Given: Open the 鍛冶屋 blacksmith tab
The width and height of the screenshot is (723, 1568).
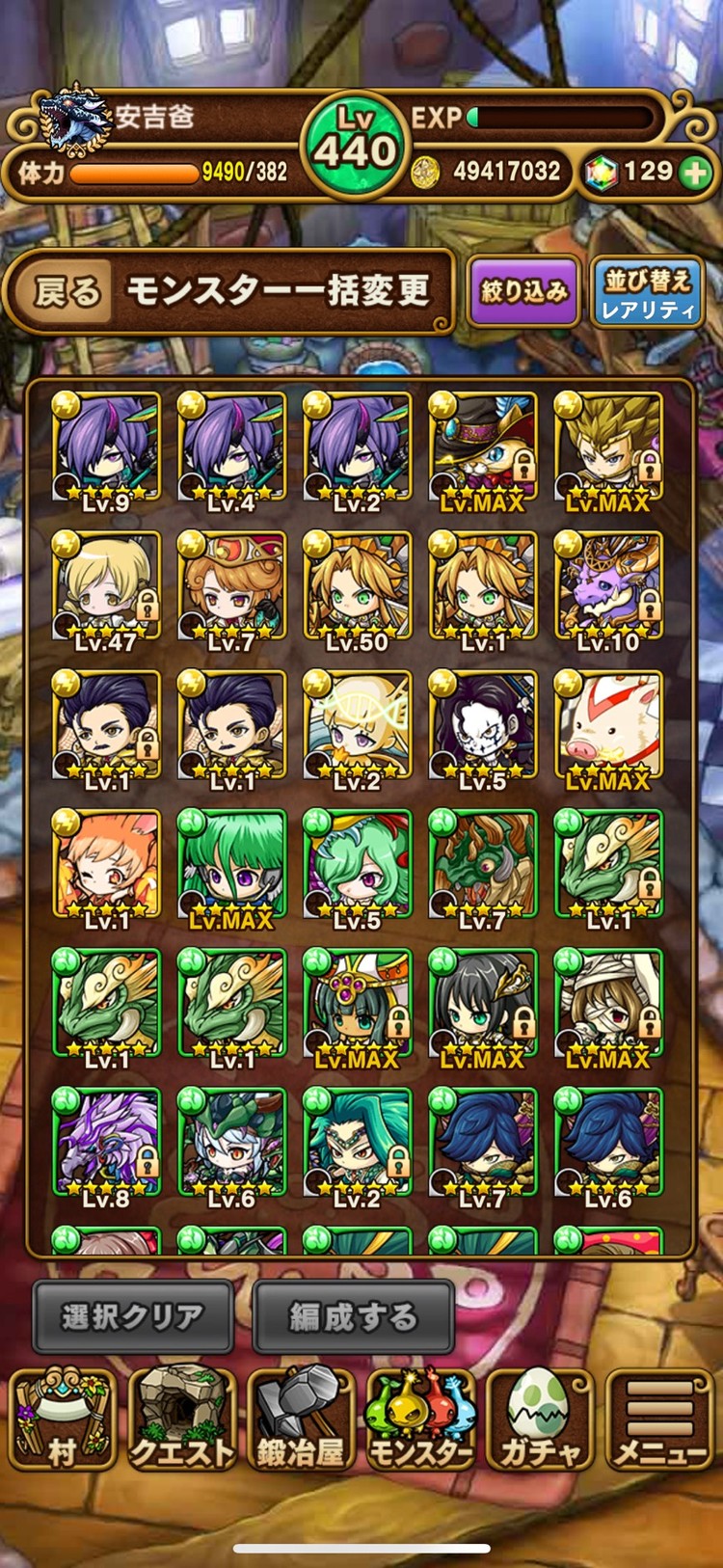Looking at the screenshot, I should coord(300,1419).
